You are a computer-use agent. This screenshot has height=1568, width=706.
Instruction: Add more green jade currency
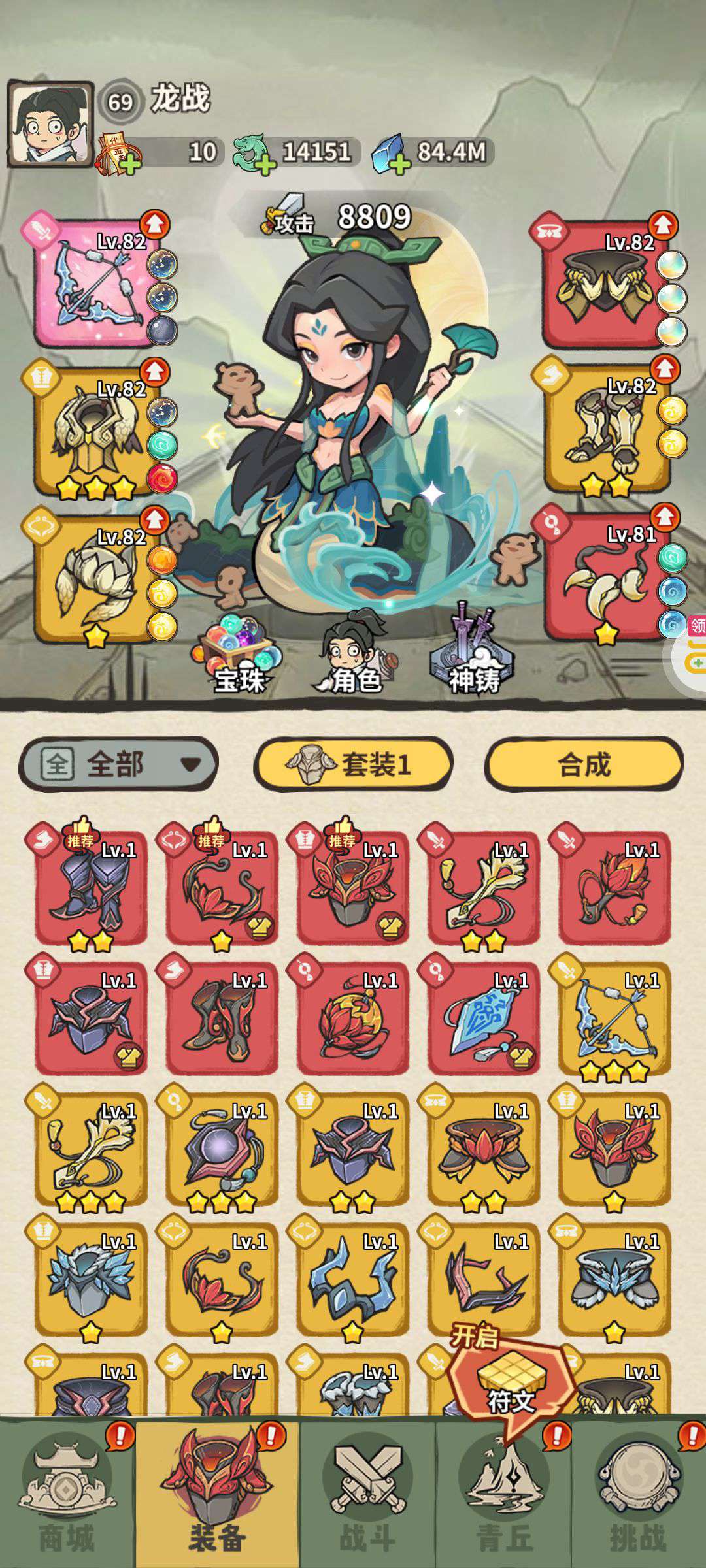coord(264,165)
